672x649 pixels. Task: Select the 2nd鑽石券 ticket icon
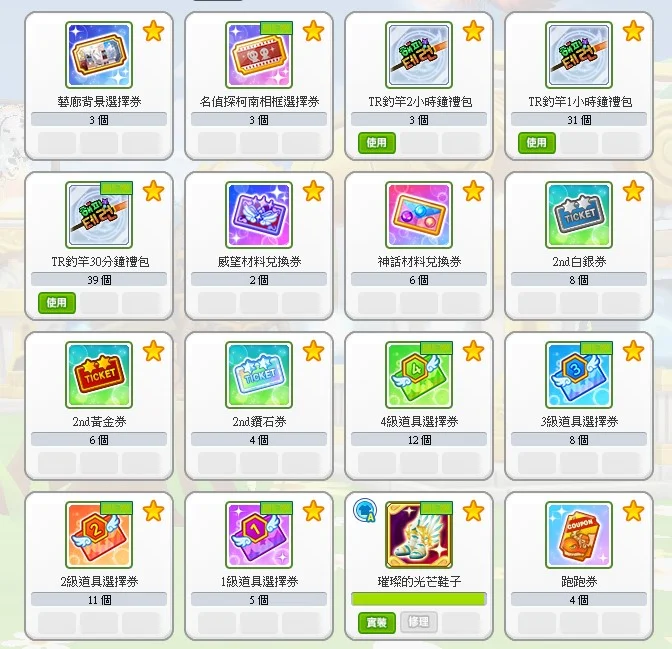click(x=259, y=375)
